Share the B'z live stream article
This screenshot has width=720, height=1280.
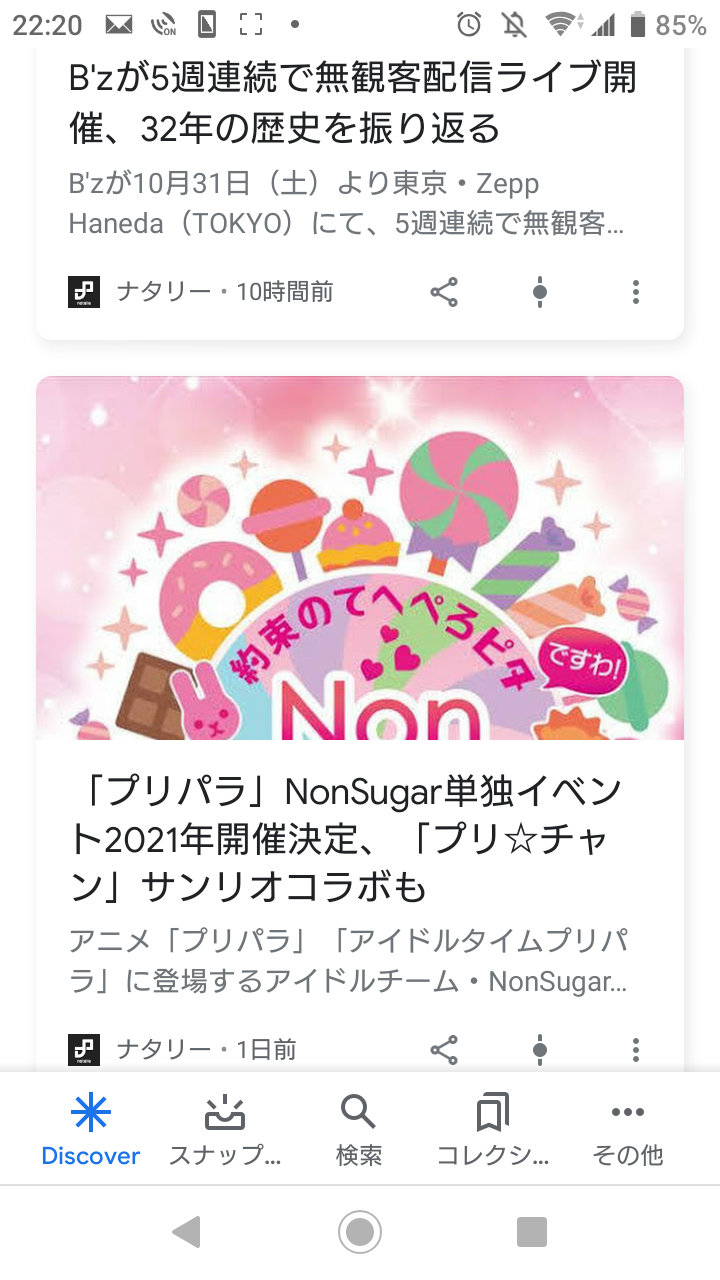[444, 292]
